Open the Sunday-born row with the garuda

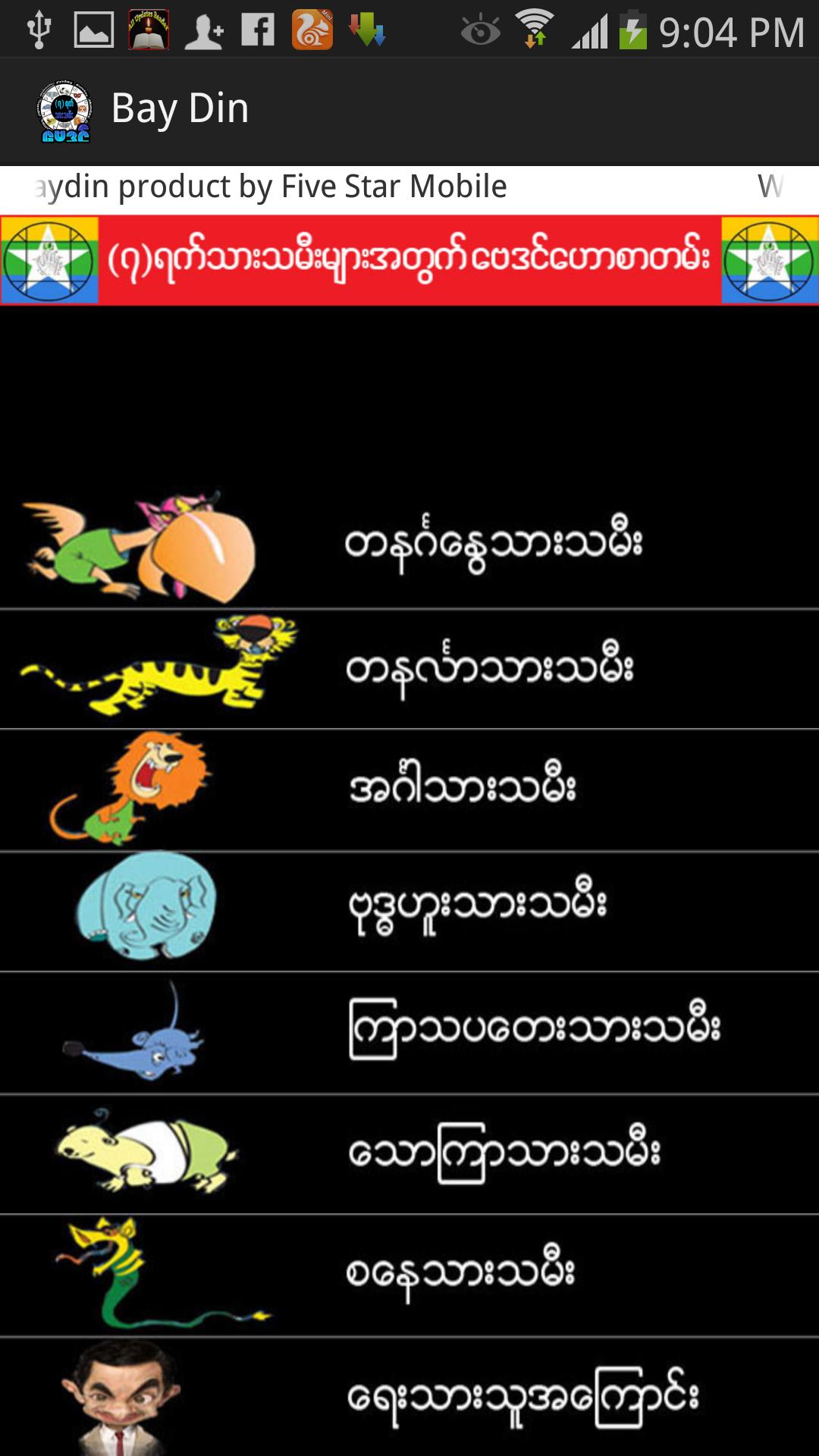coord(409,546)
